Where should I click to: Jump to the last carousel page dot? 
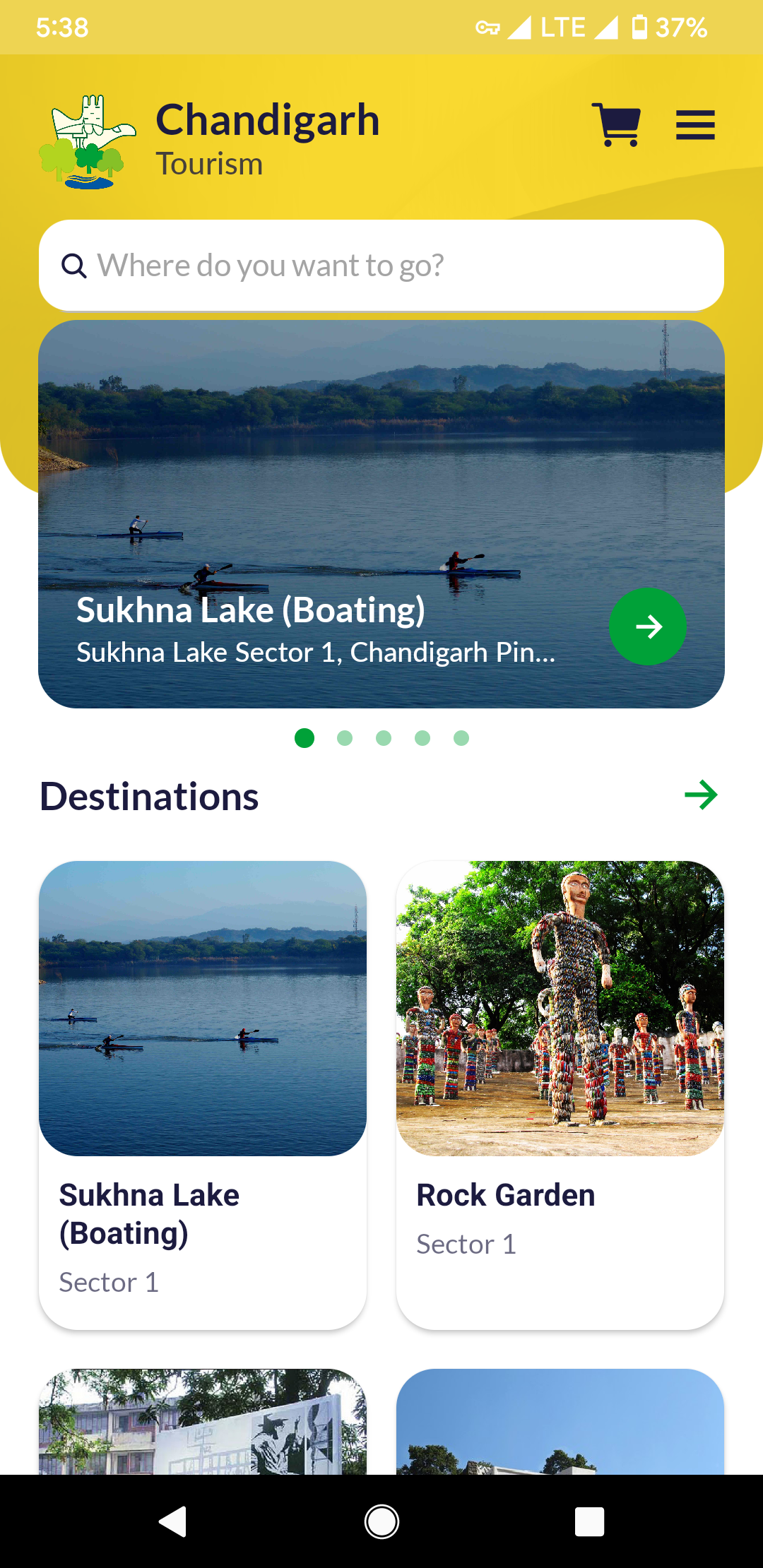tap(461, 738)
